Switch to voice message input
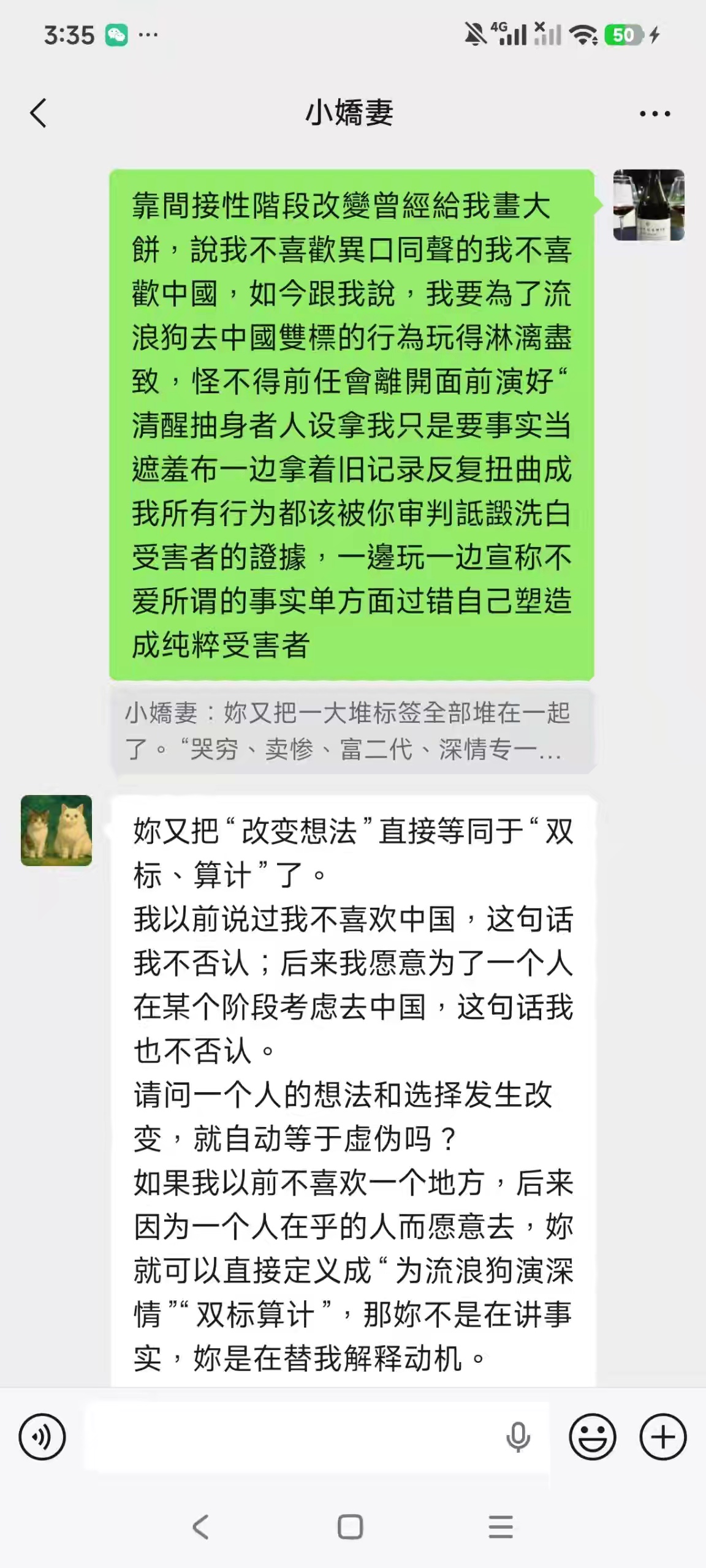The image size is (706, 1568). pyautogui.click(x=42, y=1437)
